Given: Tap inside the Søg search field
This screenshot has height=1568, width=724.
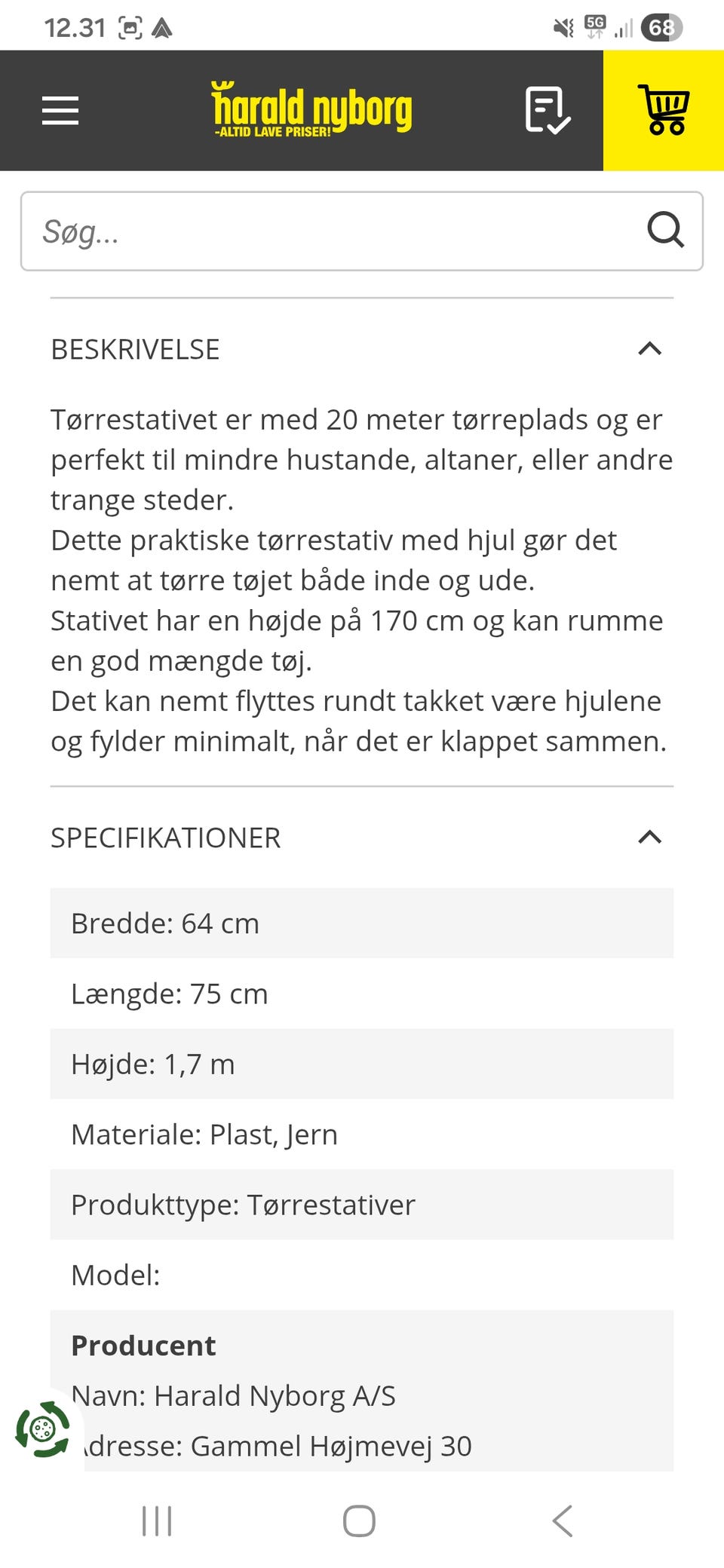Looking at the screenshot, I should point(302,231).
